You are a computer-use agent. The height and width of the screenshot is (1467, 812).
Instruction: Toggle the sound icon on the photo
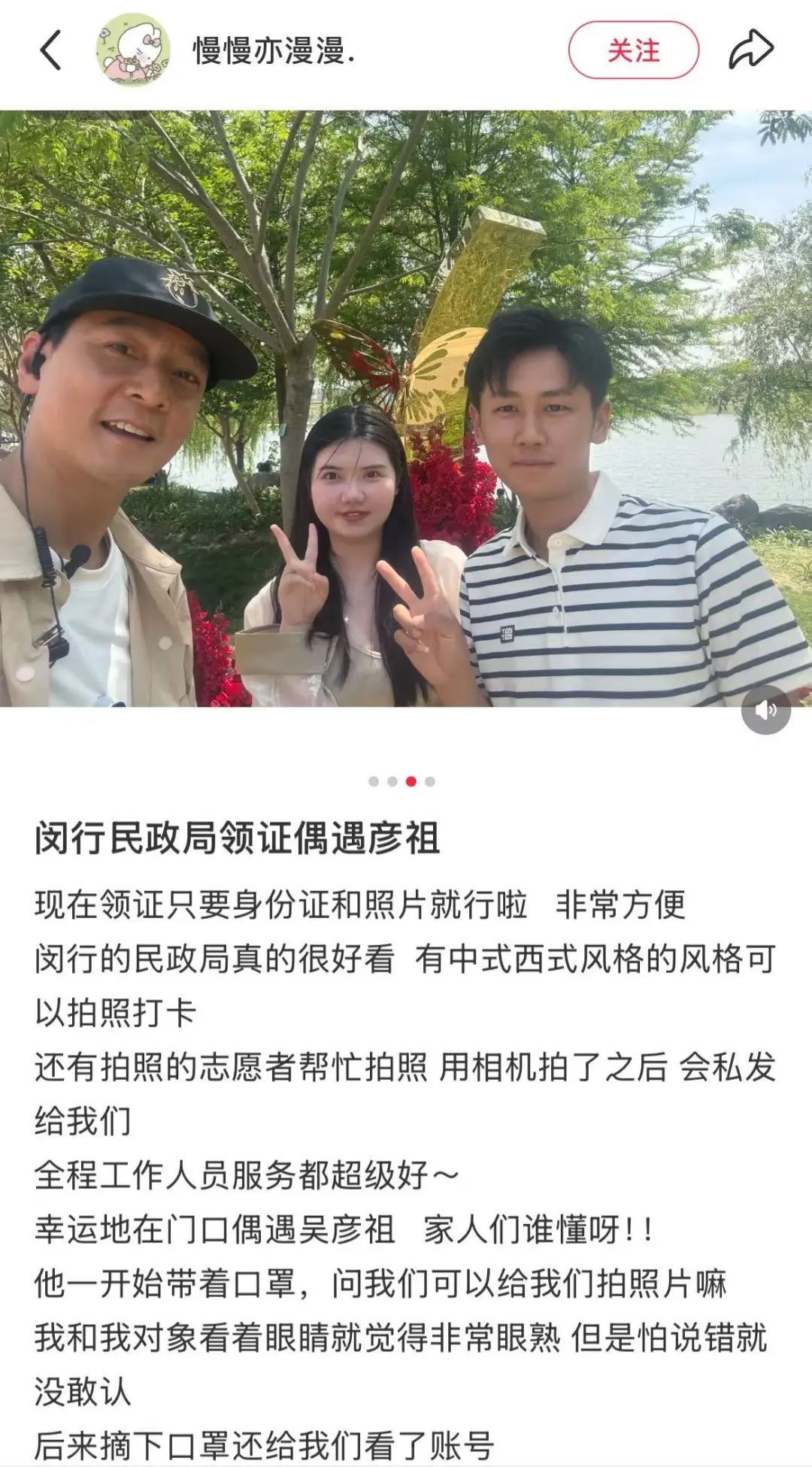[765, 710]
